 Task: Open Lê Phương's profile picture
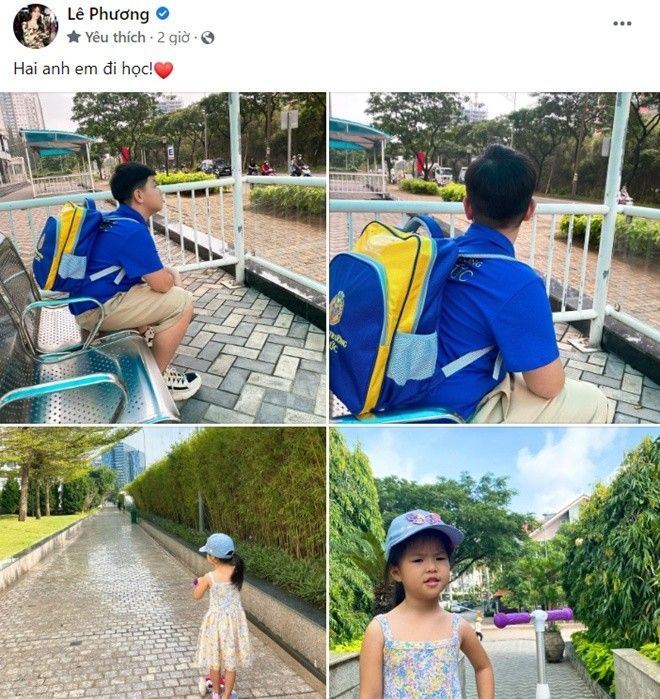point(34,25)
